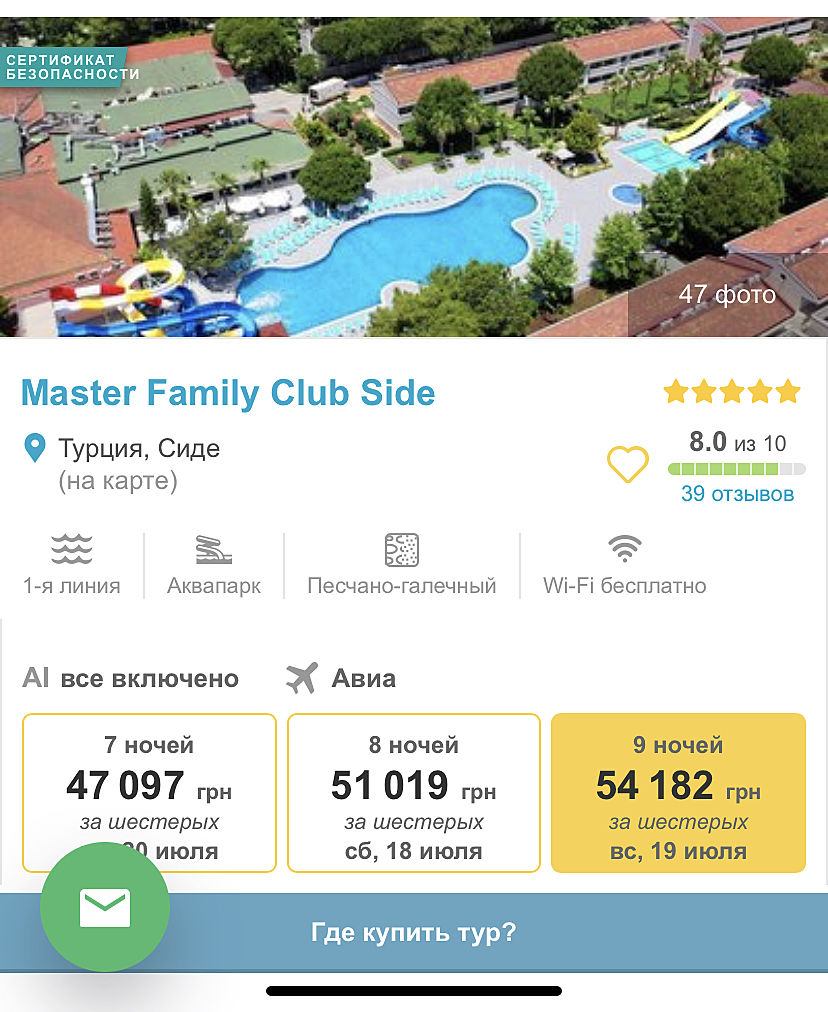
Task: Open the 39 reviews link
Action: pyautogui.click(x=737, y=493)
